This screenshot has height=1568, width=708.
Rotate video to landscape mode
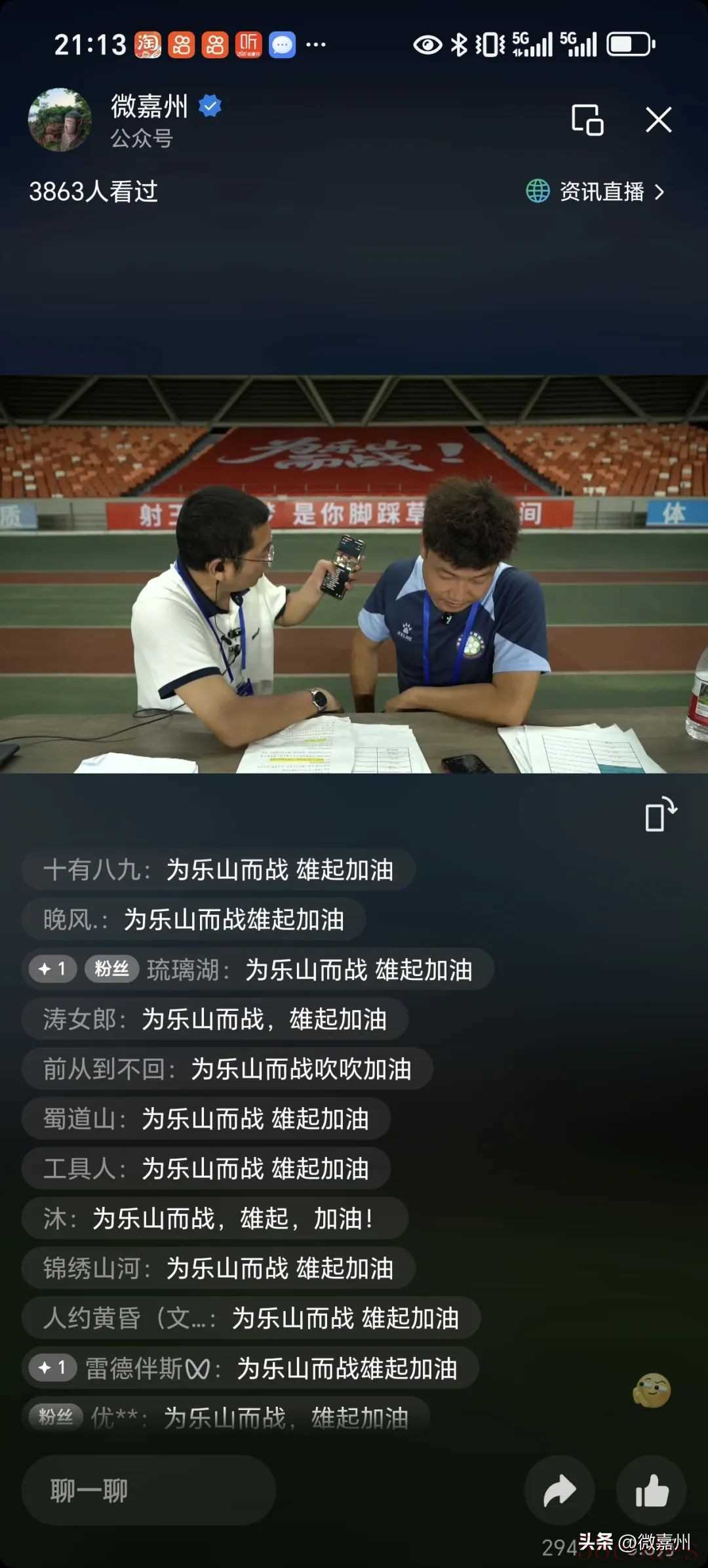660,815
